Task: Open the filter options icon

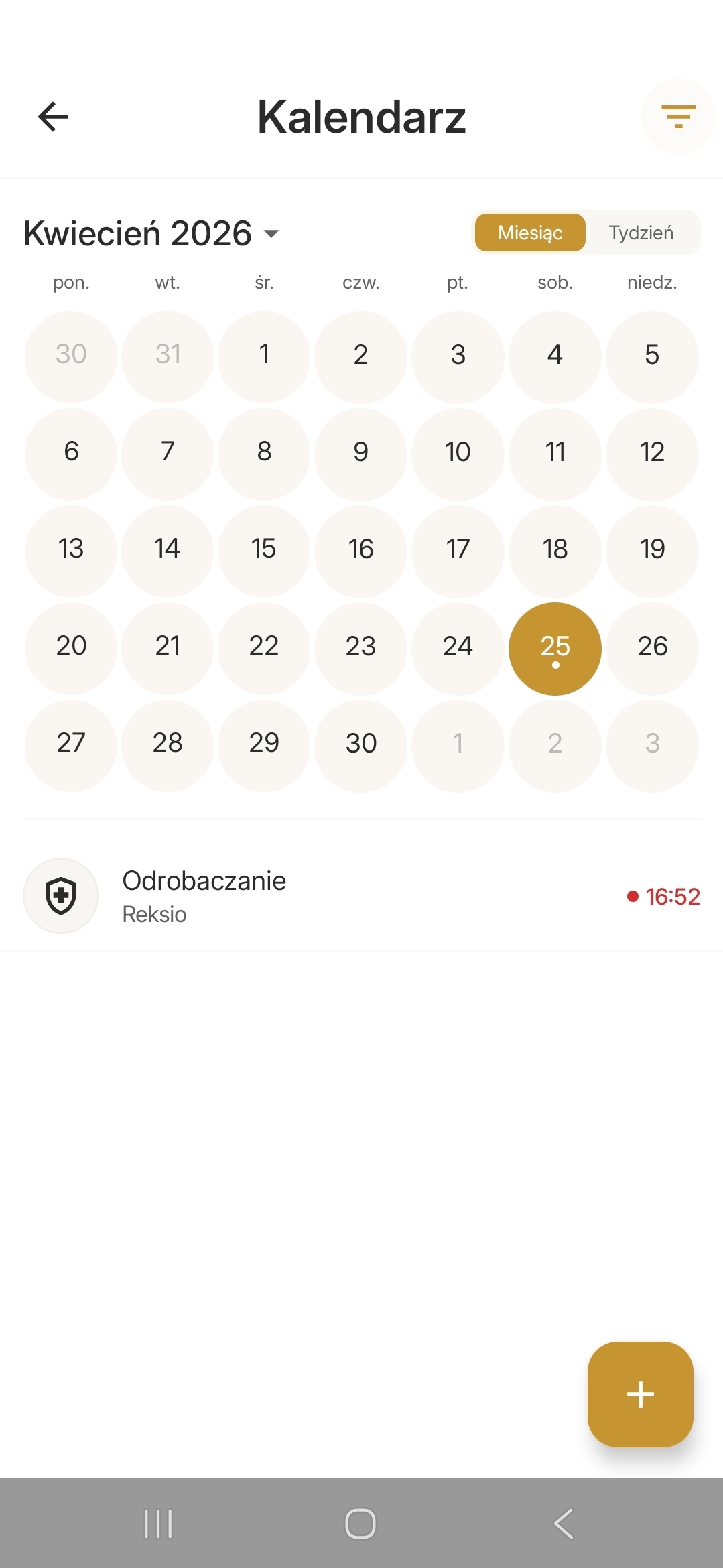Action: point(677,117)
